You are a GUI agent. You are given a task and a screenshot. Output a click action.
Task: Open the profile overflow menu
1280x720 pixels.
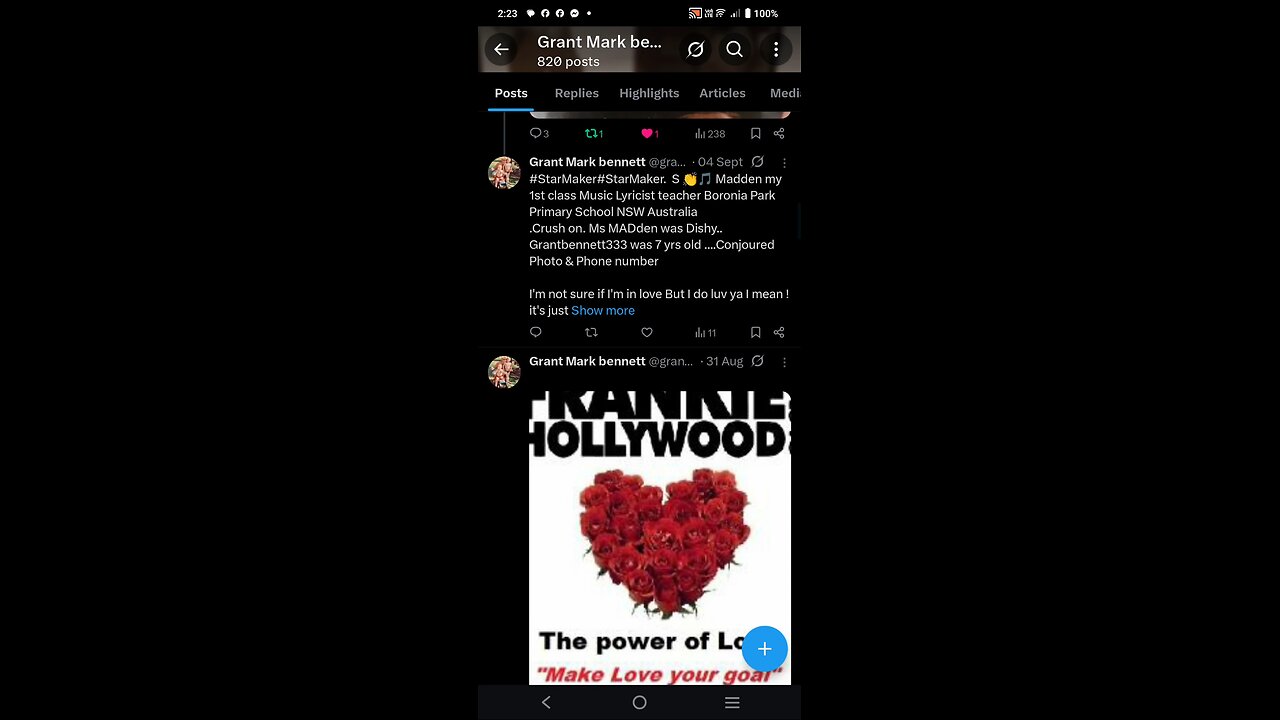point(776,49)
